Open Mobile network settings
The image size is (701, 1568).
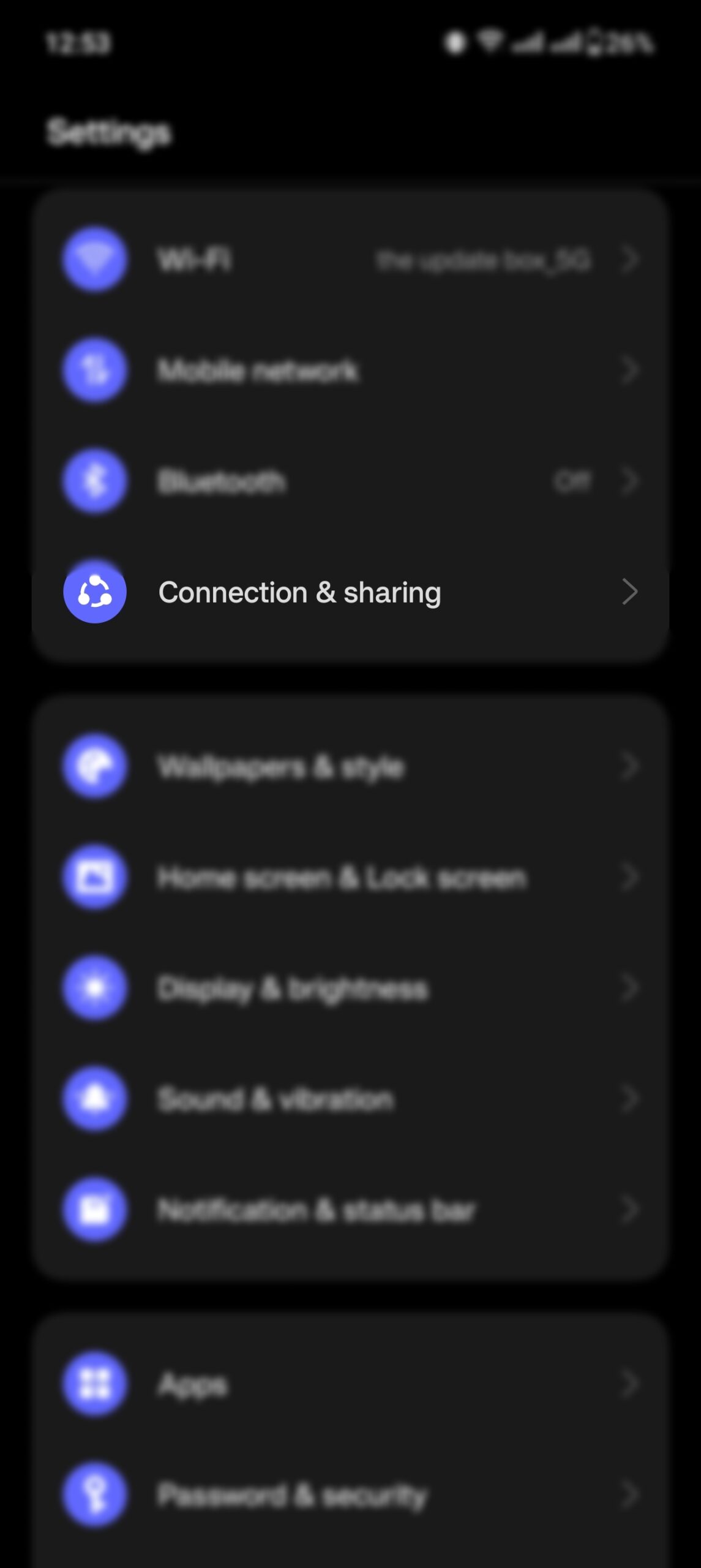[257, 370]
